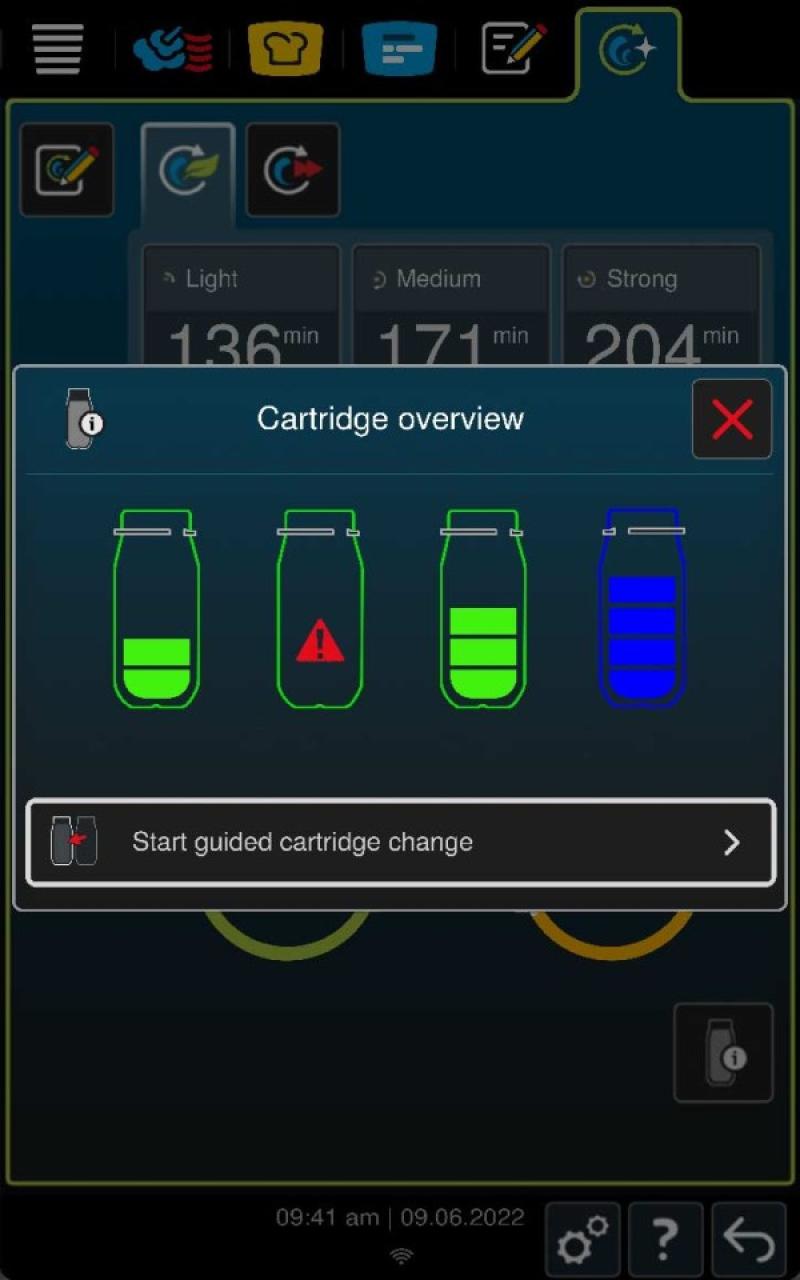This screenshot has height=1280, width=800.
Task: Close the Cartridge overview dialog
Action: pyautogui.click(x=731, y=419)
